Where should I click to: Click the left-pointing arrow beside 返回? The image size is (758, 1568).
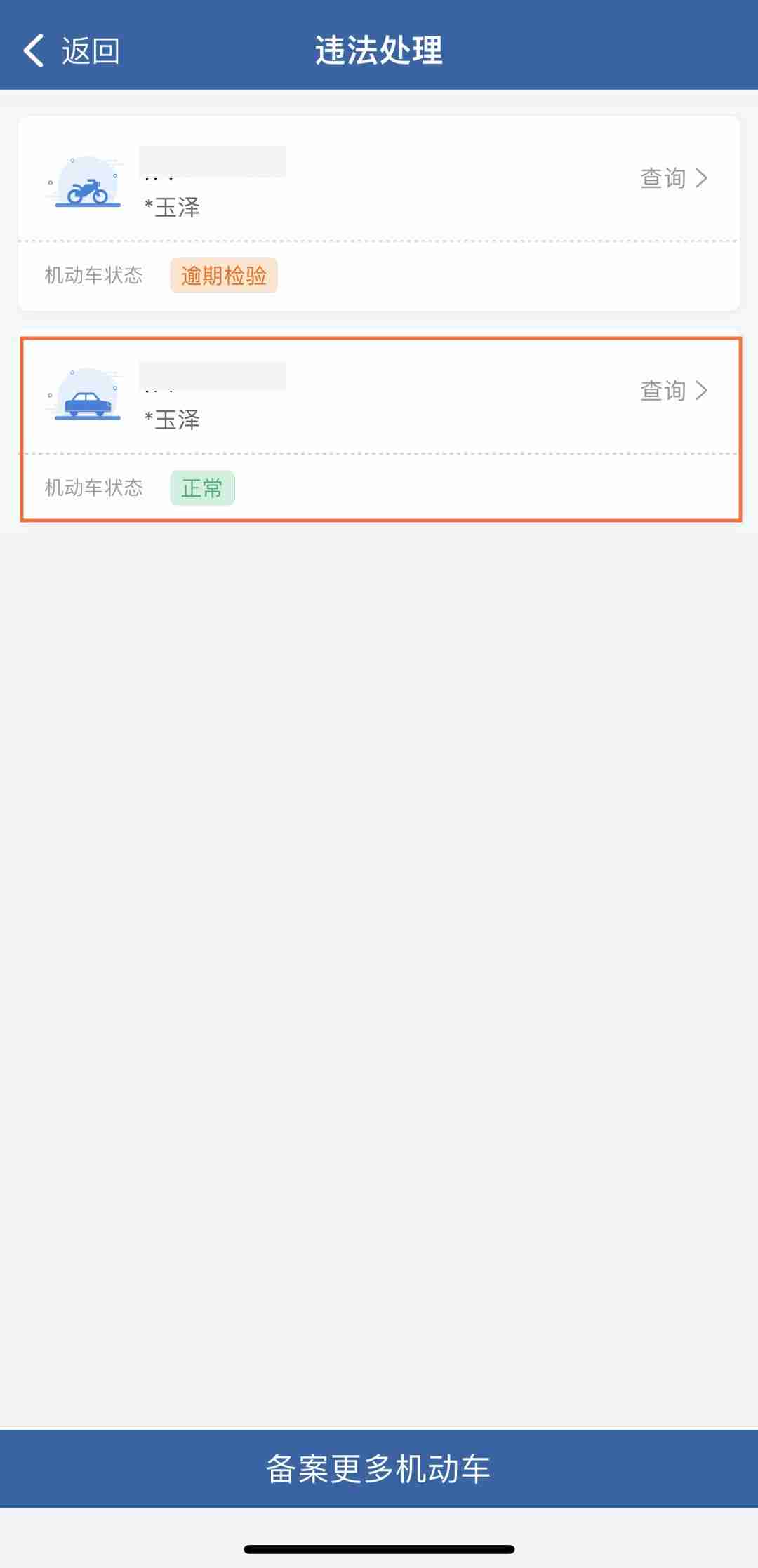(x=33, y=51)
